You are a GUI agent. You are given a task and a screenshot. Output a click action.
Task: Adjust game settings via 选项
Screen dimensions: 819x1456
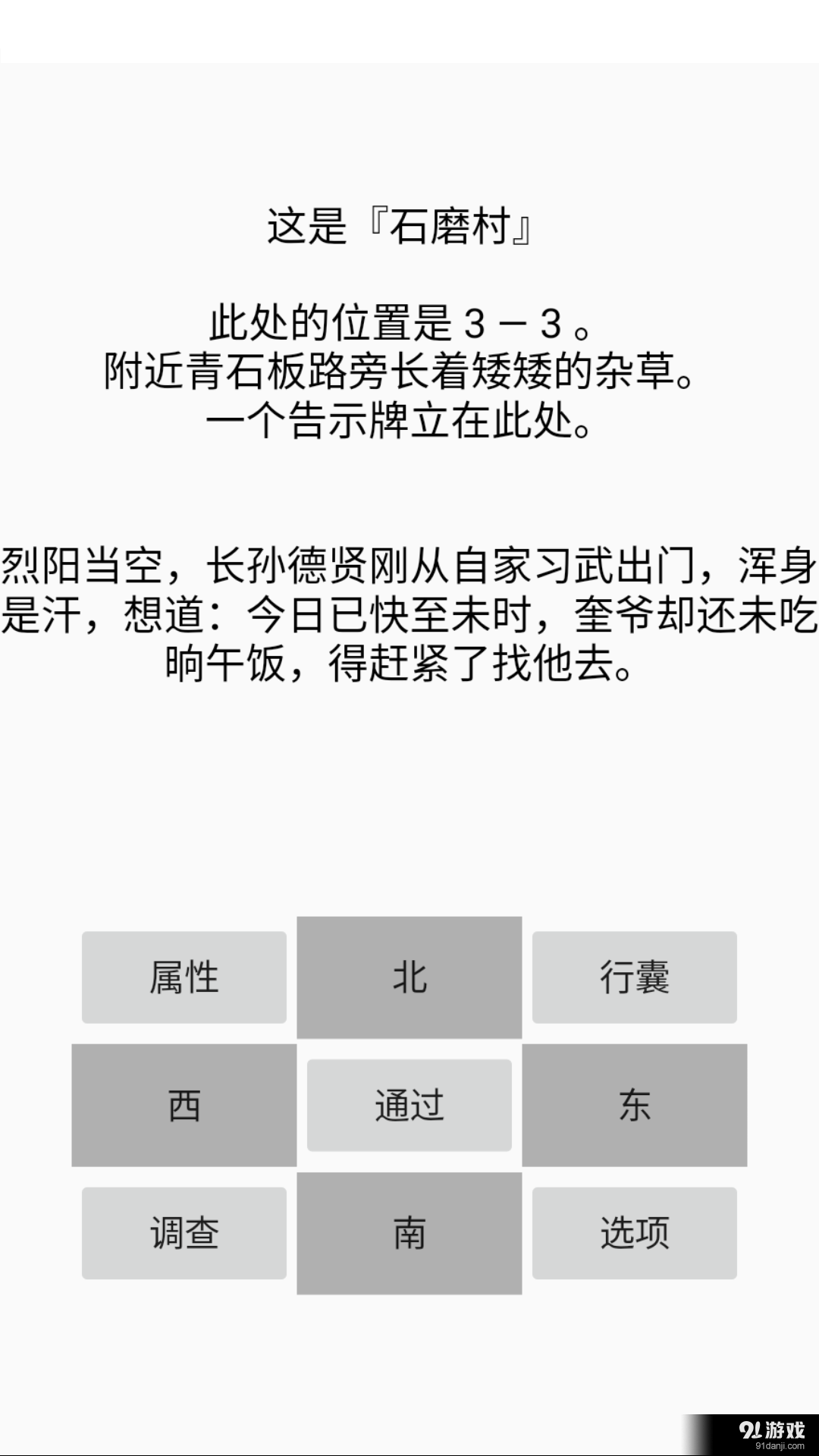click(635, 1234)
